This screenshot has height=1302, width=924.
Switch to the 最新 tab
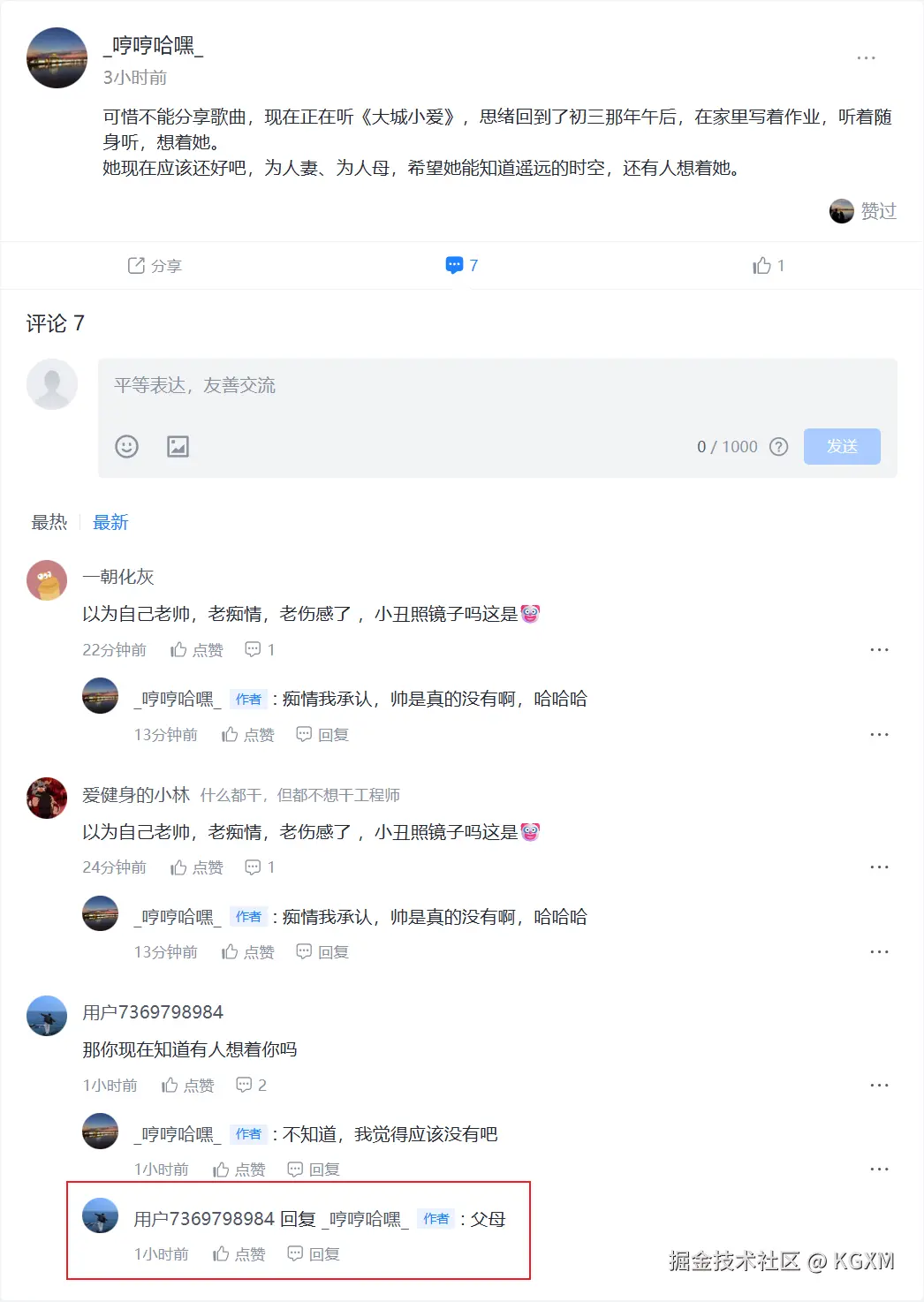tap(110, 522)
